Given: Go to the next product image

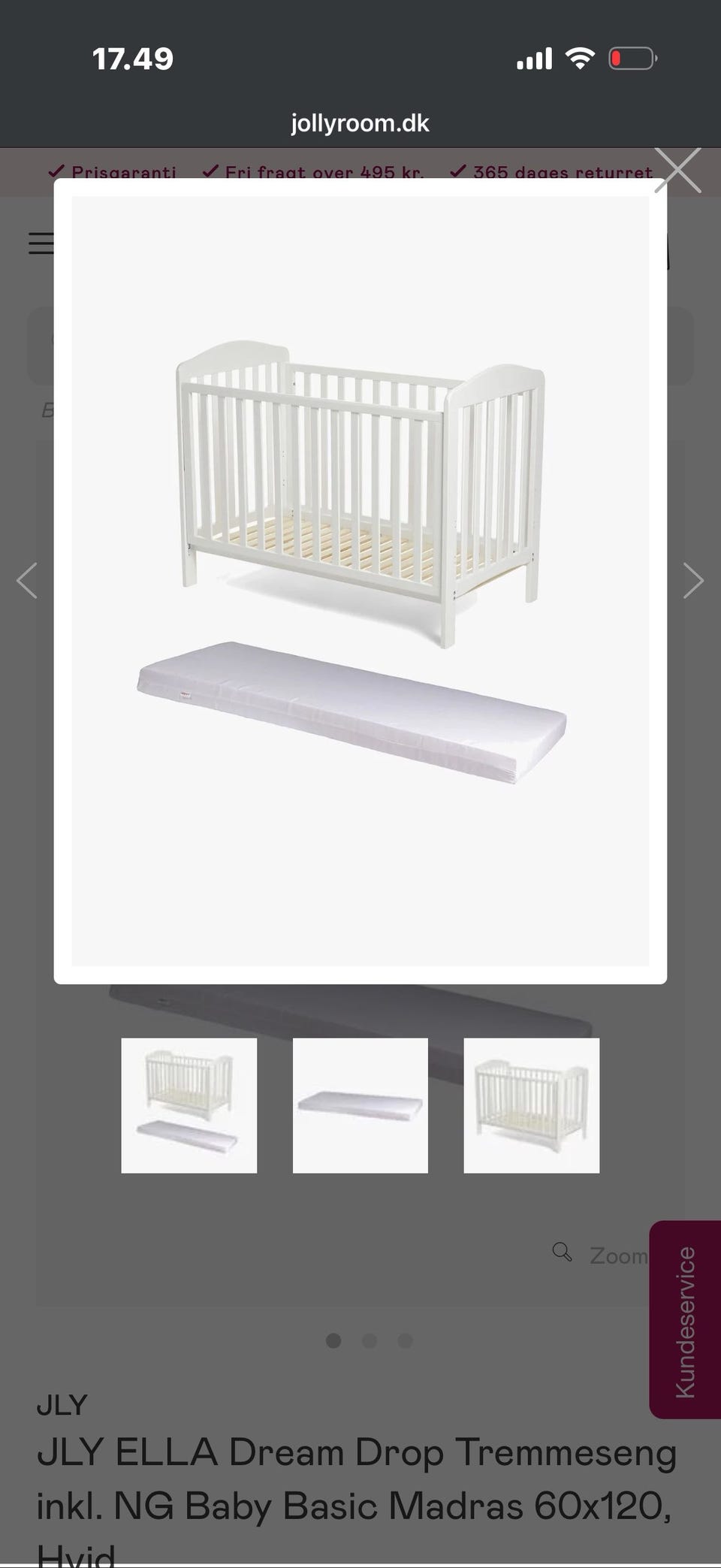Looking at the screenshot, I should coord(692,581).
